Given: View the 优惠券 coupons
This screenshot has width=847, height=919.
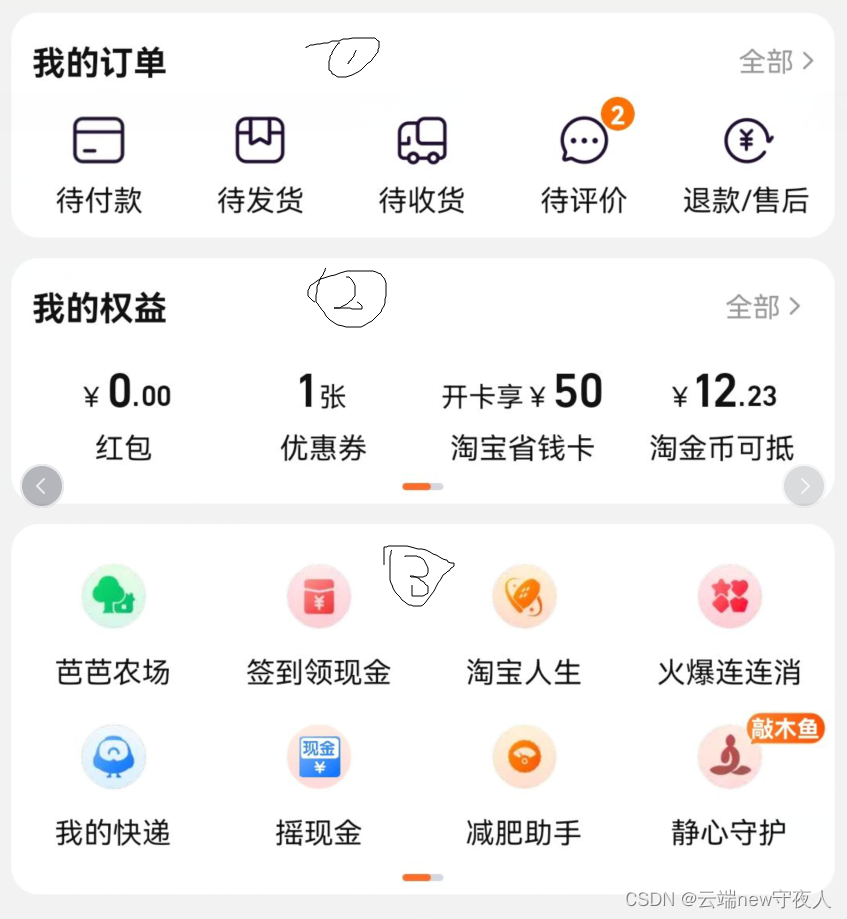Looking at the screenshot, I should pyautogui.click(x=323, y=417).
